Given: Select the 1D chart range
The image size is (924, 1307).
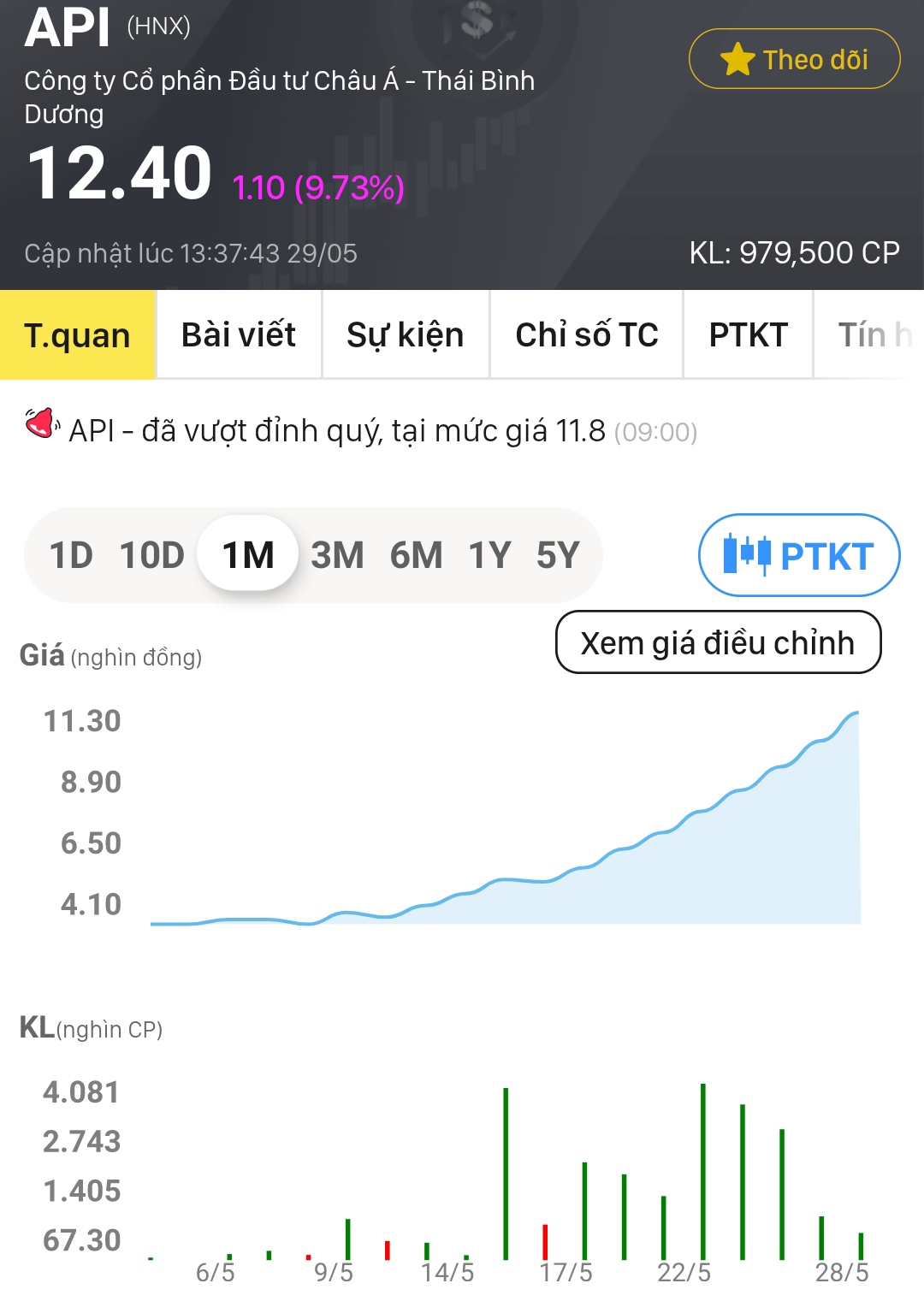Looking at the screenshot, I should click(x=71, y=556).
